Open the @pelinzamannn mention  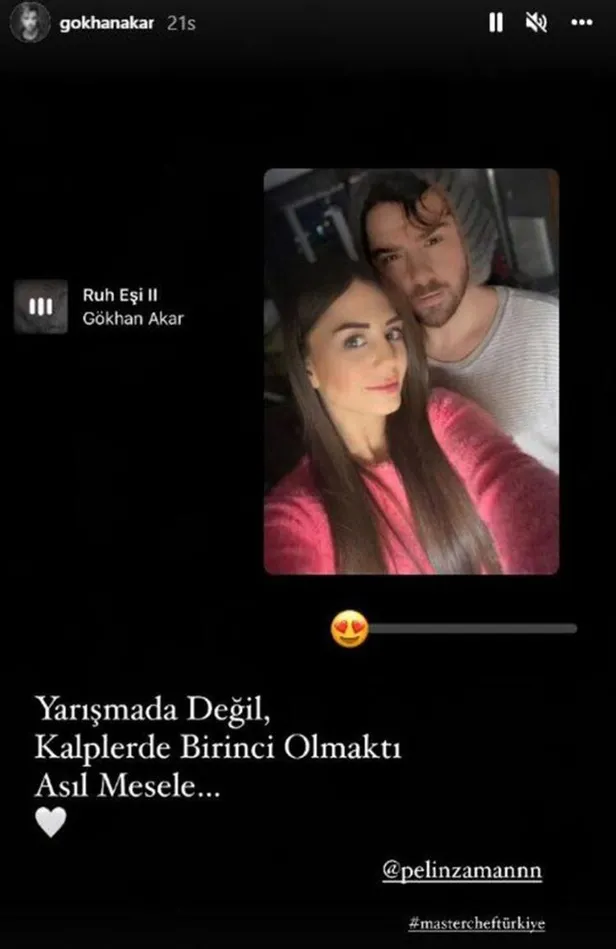(462, 871)
